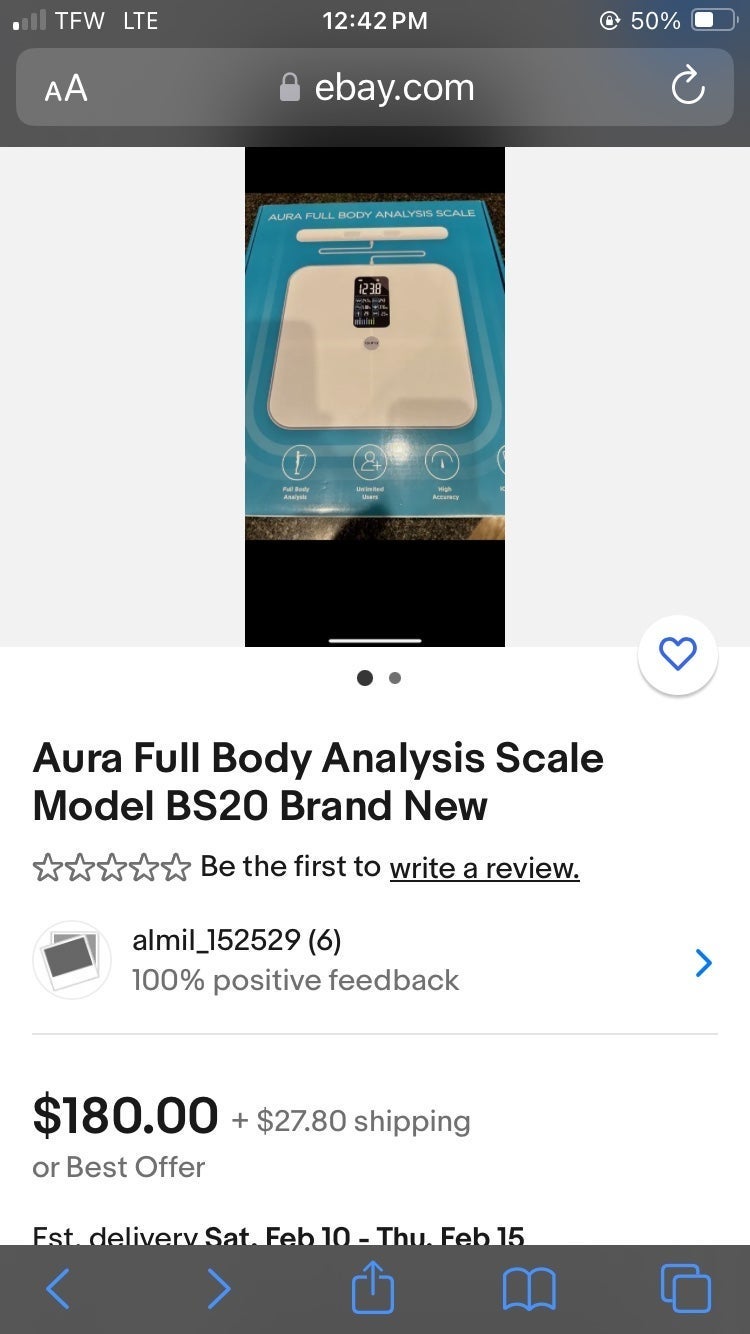This screenshot has width=750, height=1334.
Task: Open the write a review link
Action: 485,867
